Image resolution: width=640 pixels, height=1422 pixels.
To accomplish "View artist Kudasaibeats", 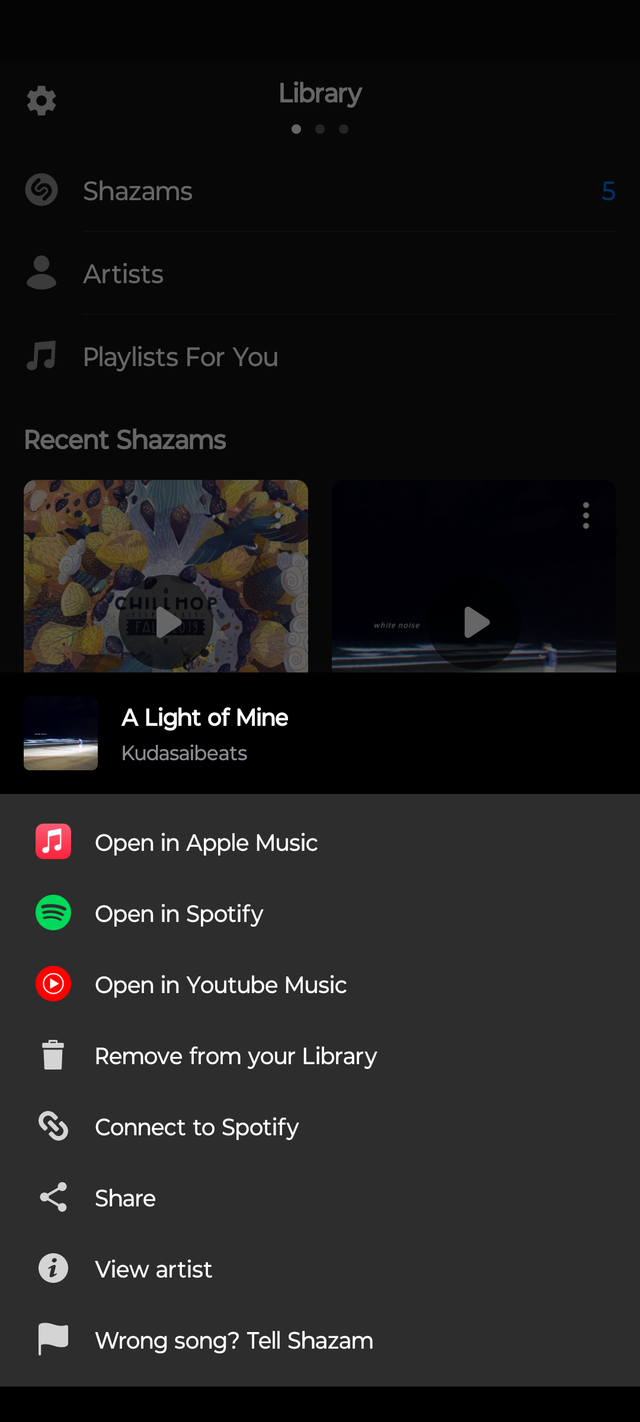I will (153, 1269).
